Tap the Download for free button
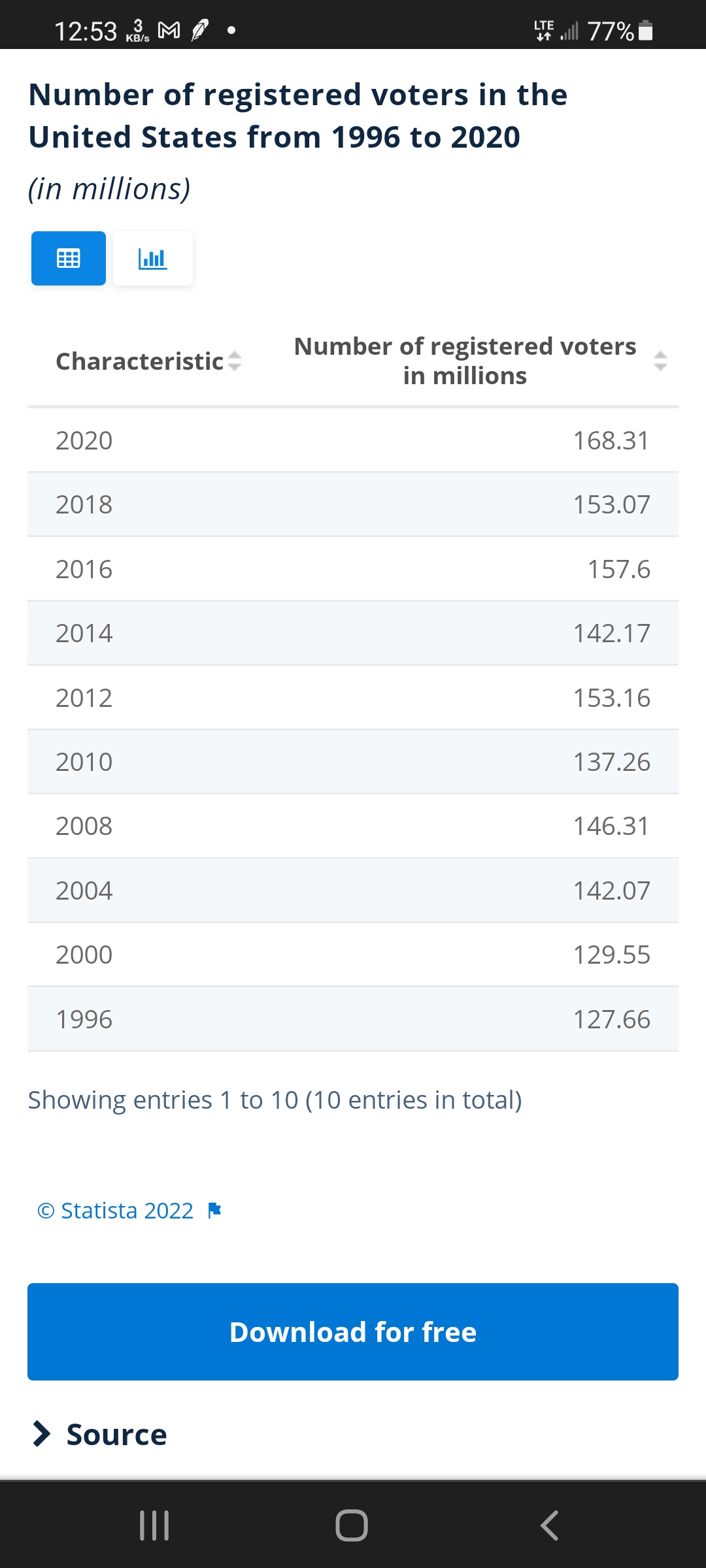Viewport: 706px width, 1568px height. click(x=353, y=1331)
